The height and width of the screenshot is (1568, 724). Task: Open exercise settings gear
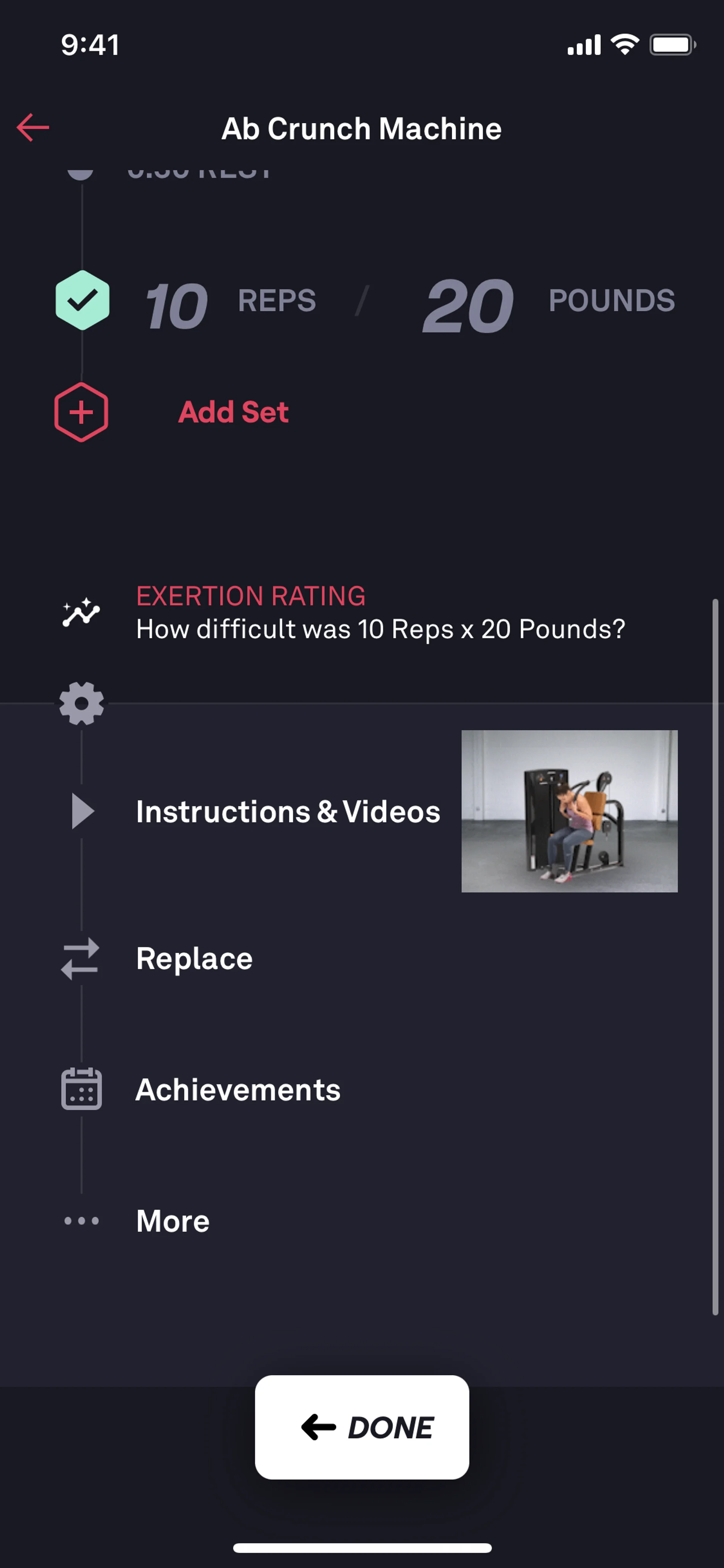tap(81, 703)
